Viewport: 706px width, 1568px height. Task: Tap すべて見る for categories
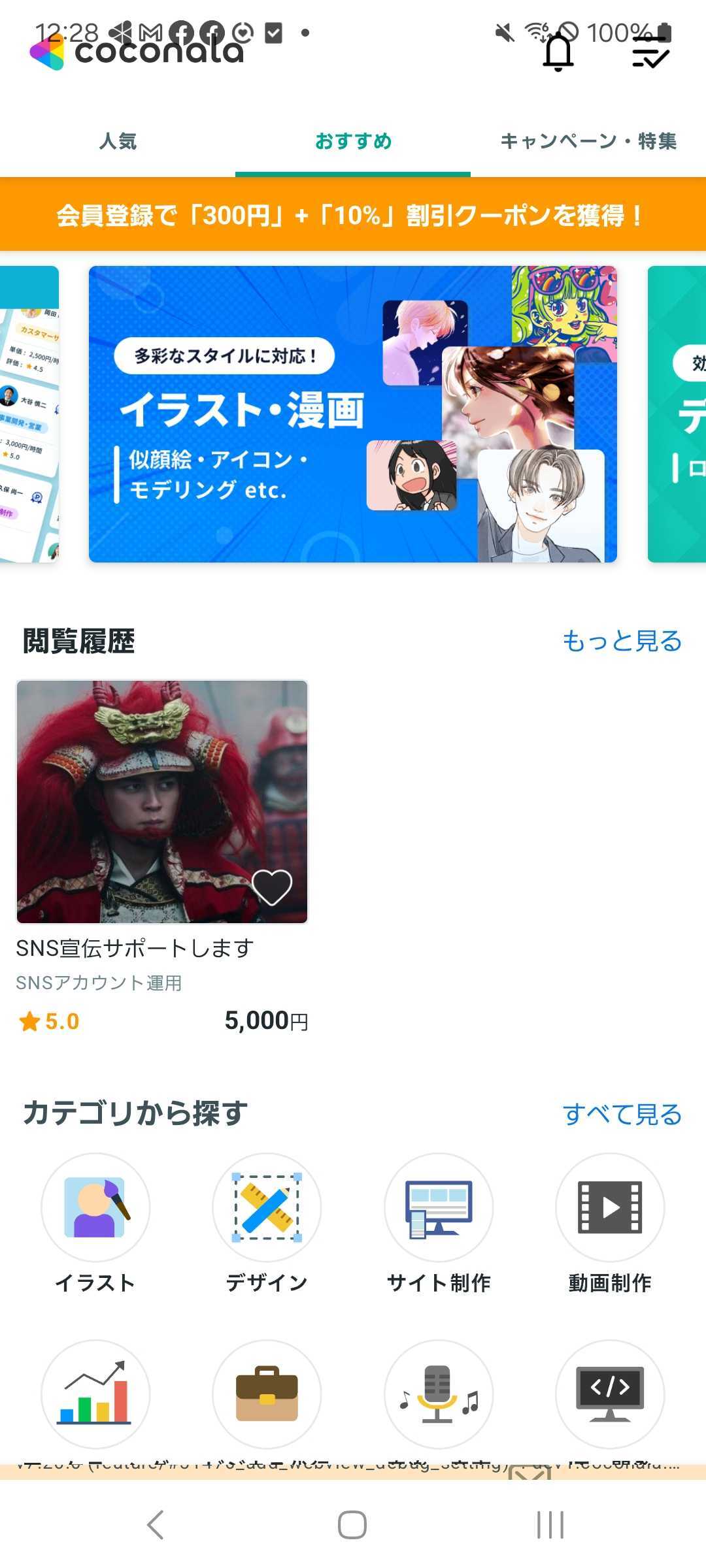pos(622,1114)
